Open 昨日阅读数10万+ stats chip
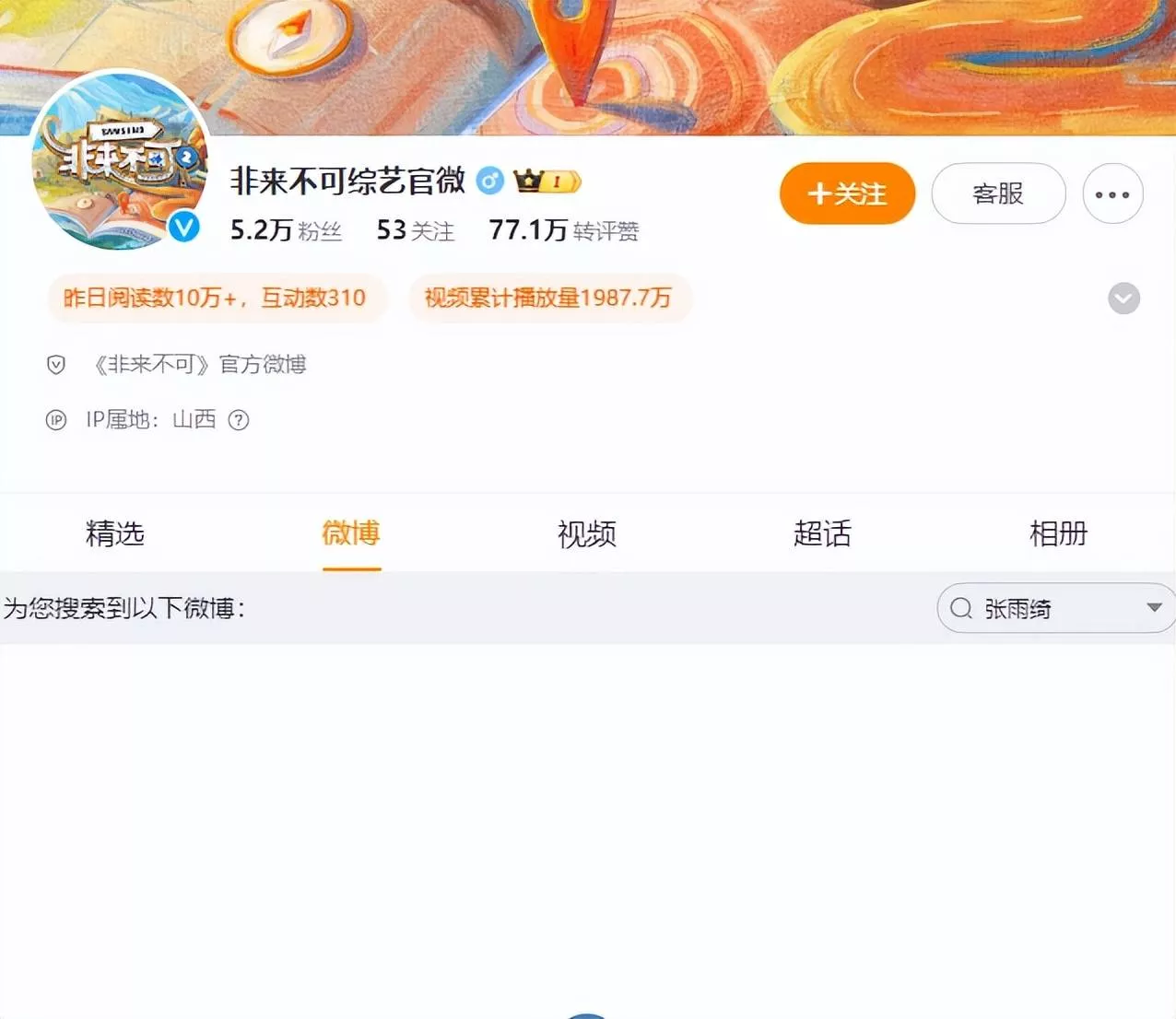Viewport: 1176px width, 1019px height. tap(215, 299)
